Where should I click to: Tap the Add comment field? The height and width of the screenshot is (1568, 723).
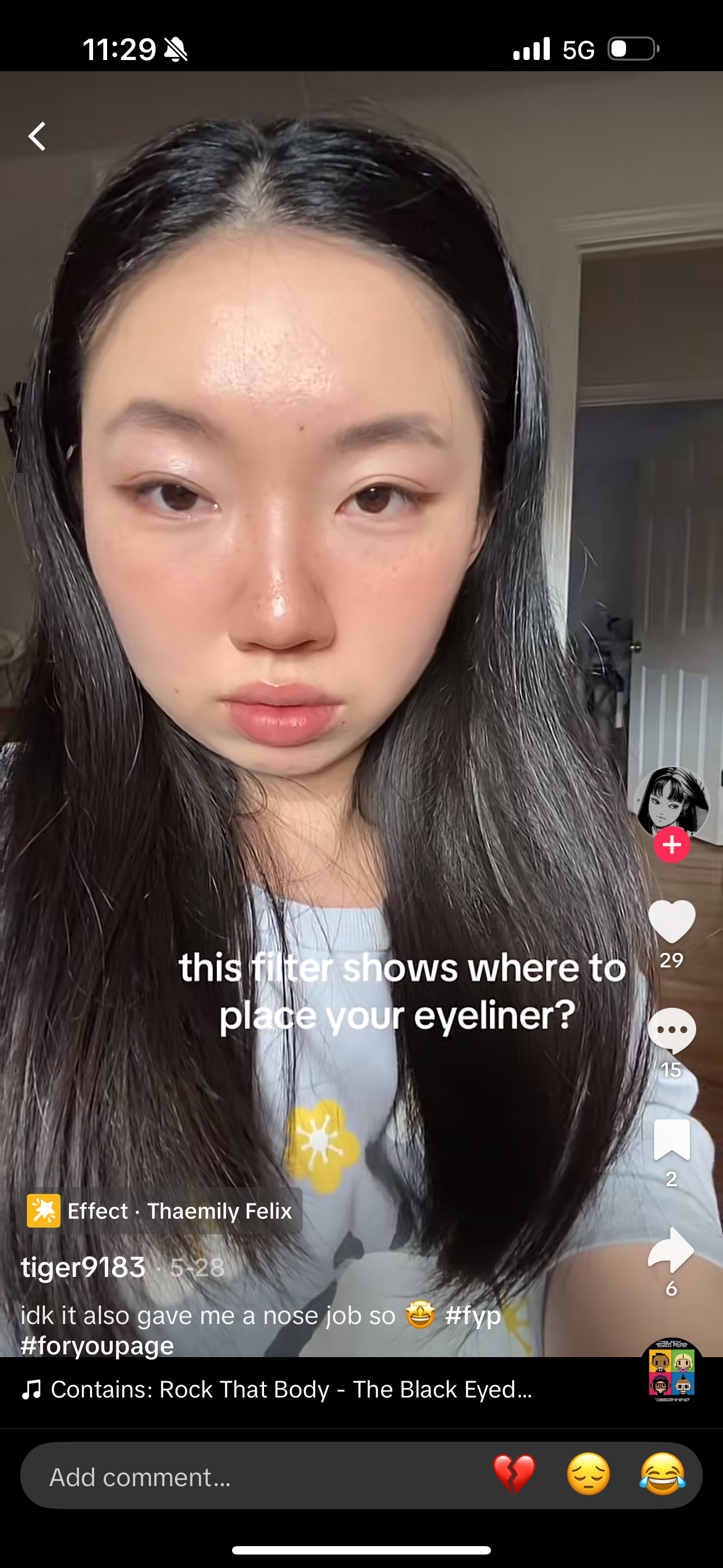coord(243,1477)
